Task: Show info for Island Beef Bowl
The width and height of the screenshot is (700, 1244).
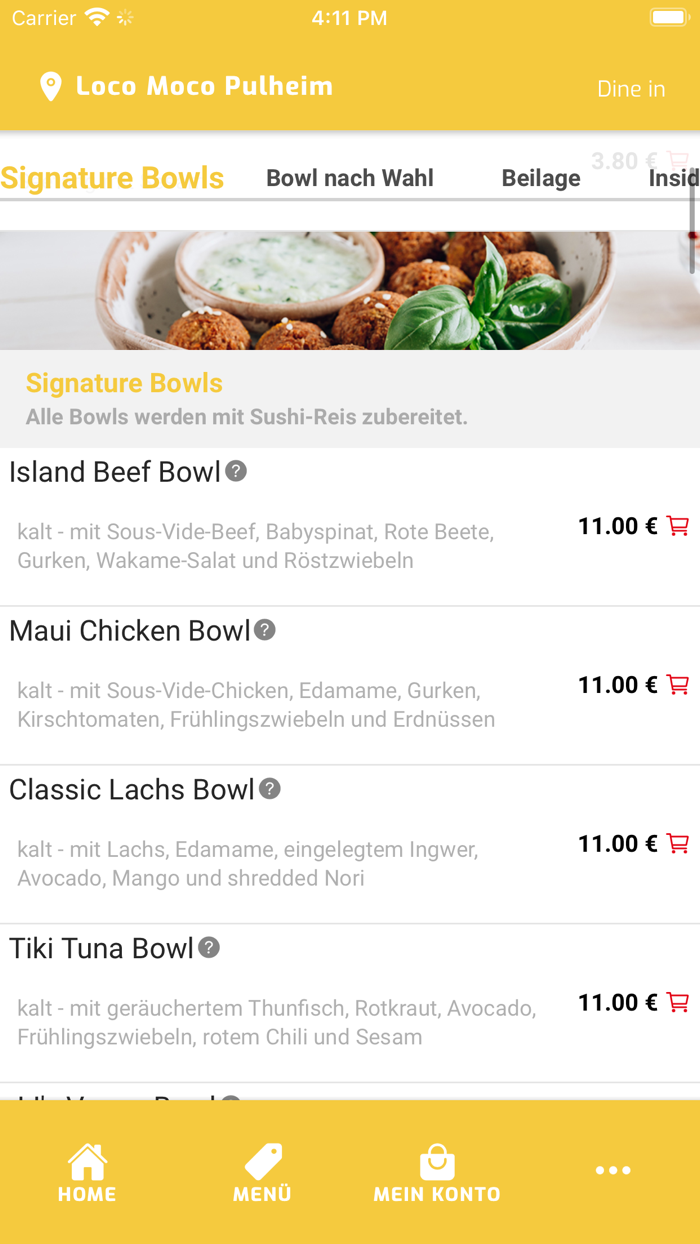Action: tap(236, 471)
